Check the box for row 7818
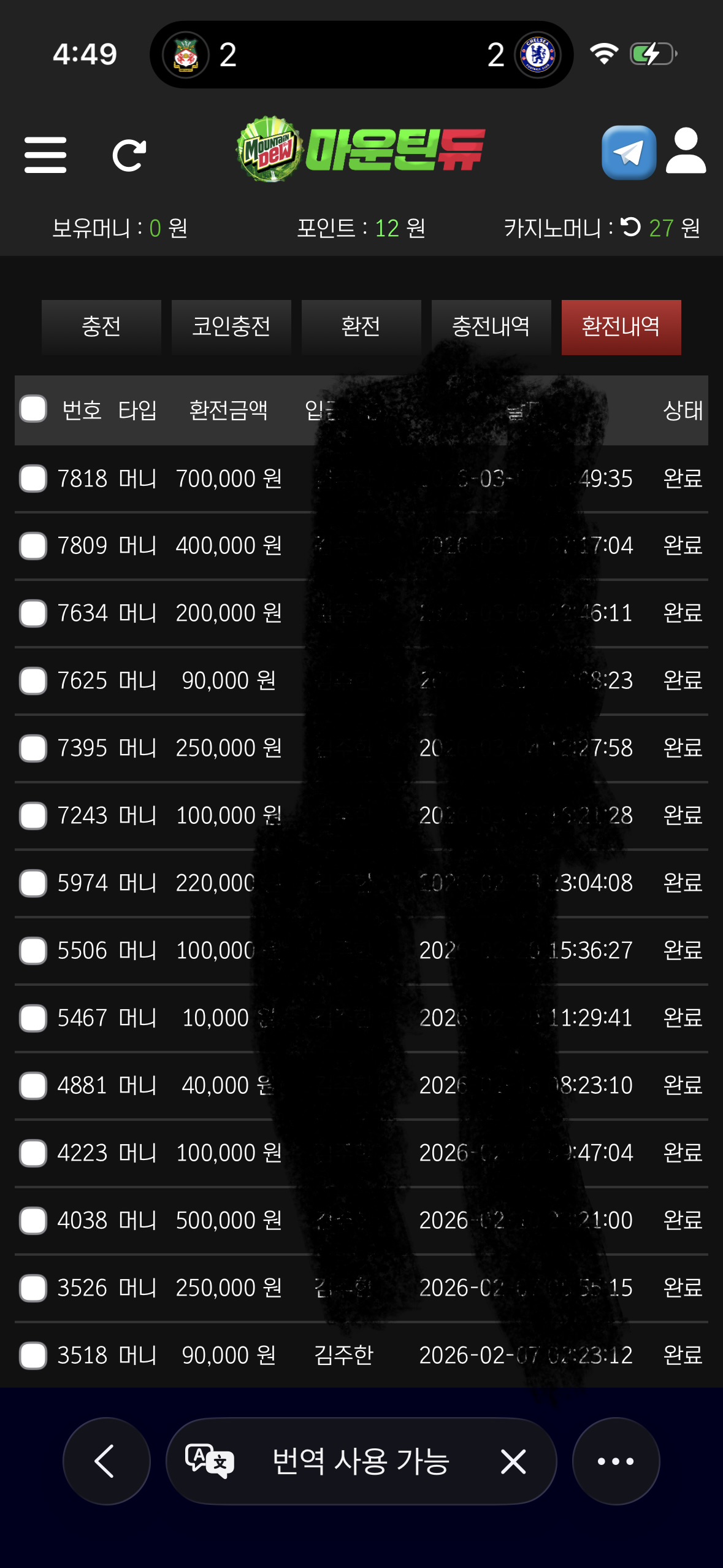The width and height of the screenshot is (723, 1568). (33, 478)
